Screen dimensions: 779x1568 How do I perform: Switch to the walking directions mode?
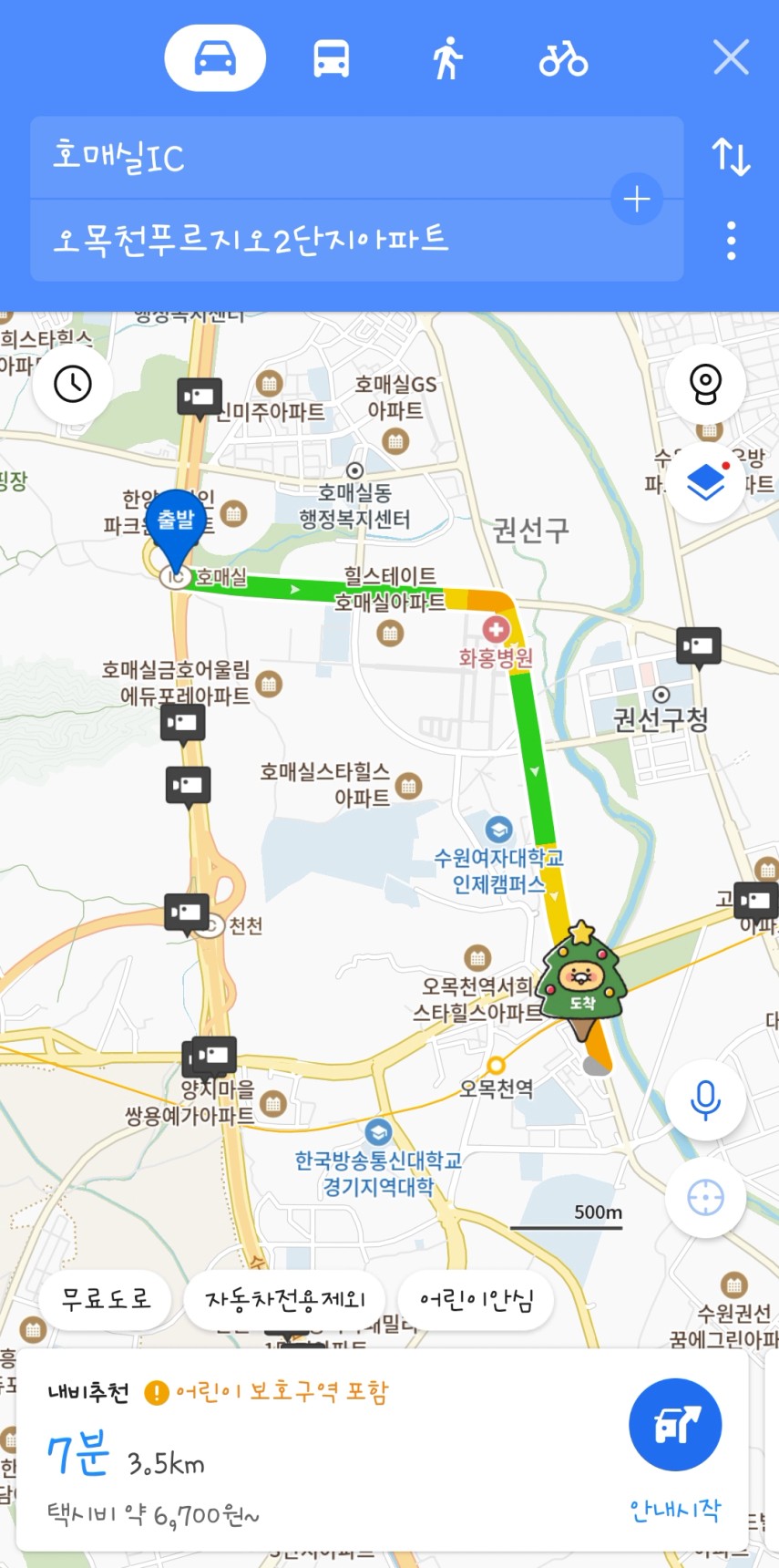[x=446, y=58]
